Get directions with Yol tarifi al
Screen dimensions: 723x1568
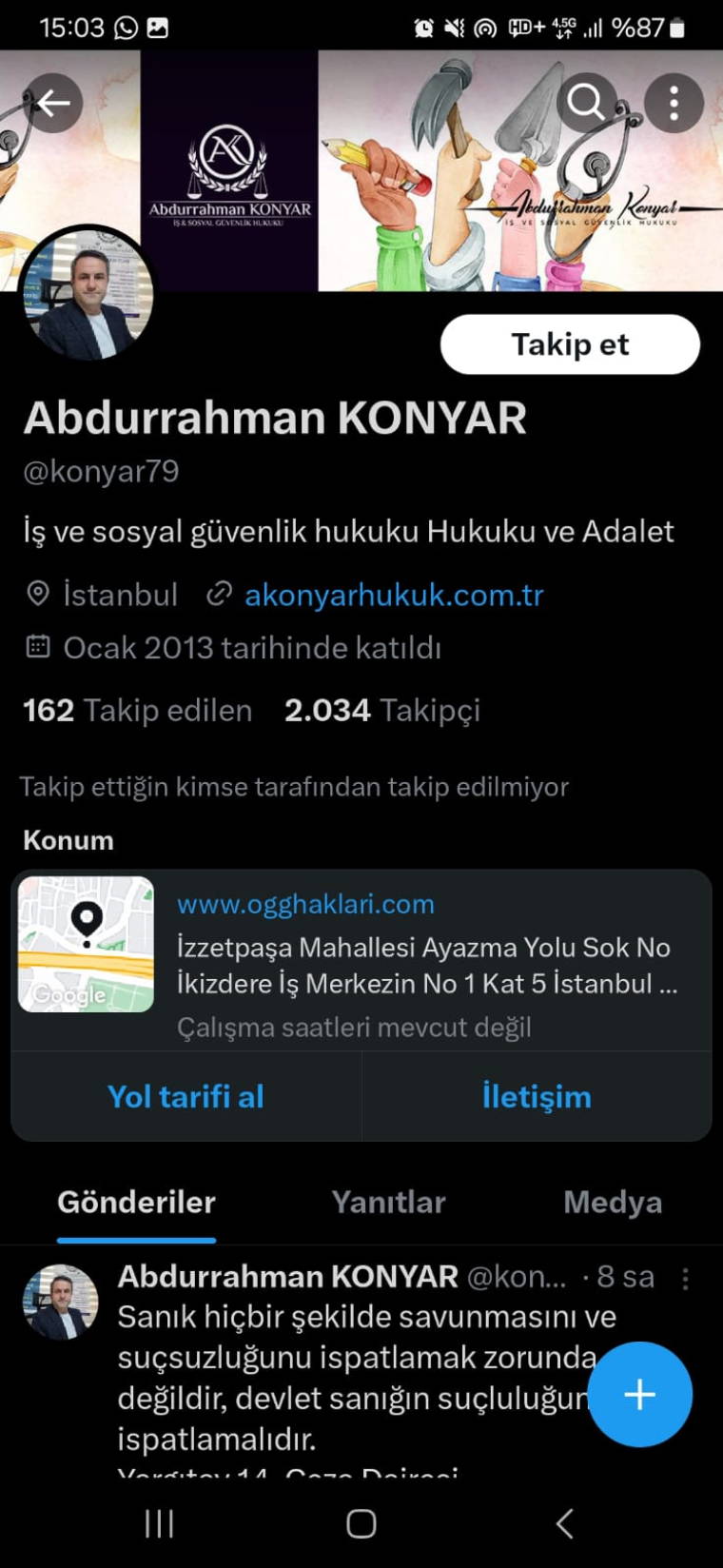click(186, 1096)
